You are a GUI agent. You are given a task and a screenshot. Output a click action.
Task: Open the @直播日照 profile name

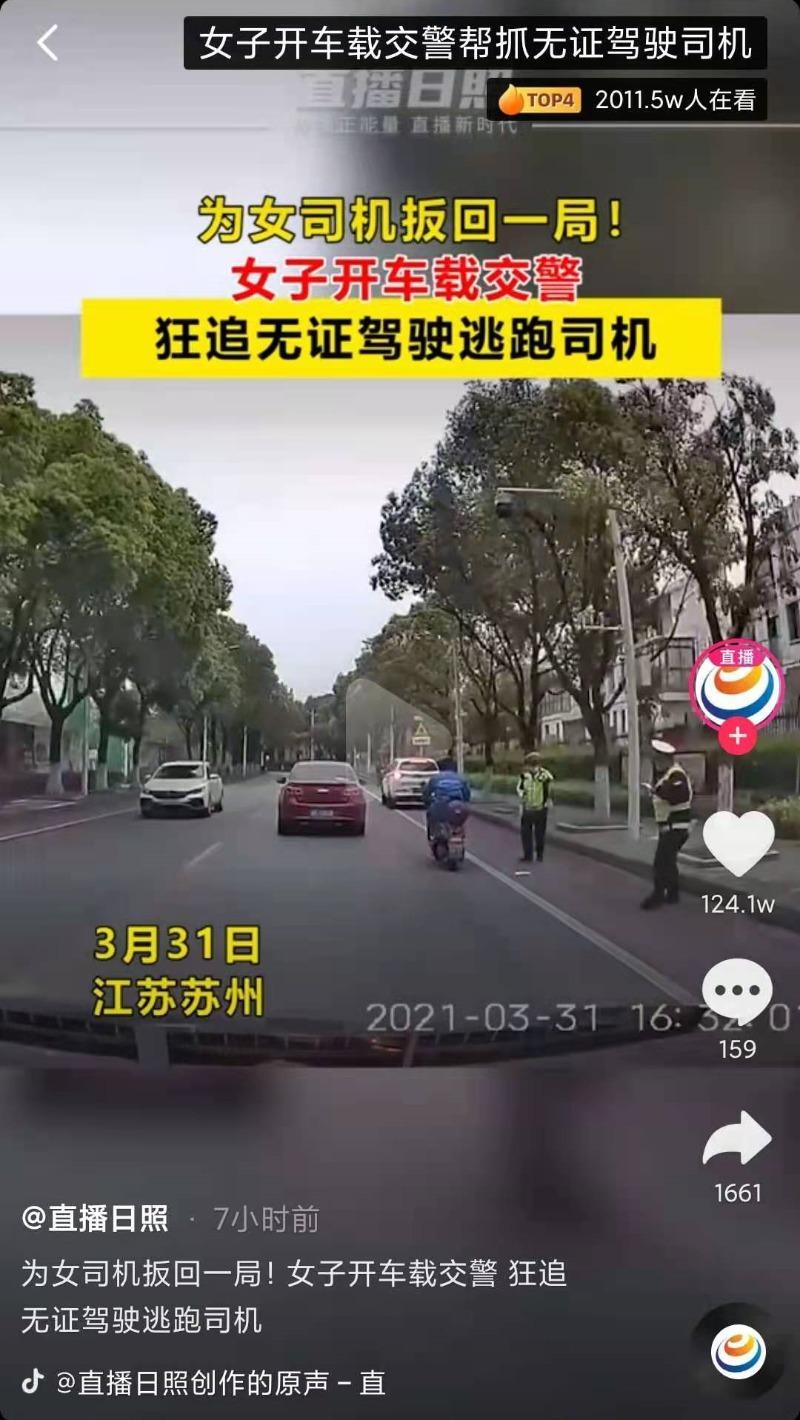(95, 1219)
